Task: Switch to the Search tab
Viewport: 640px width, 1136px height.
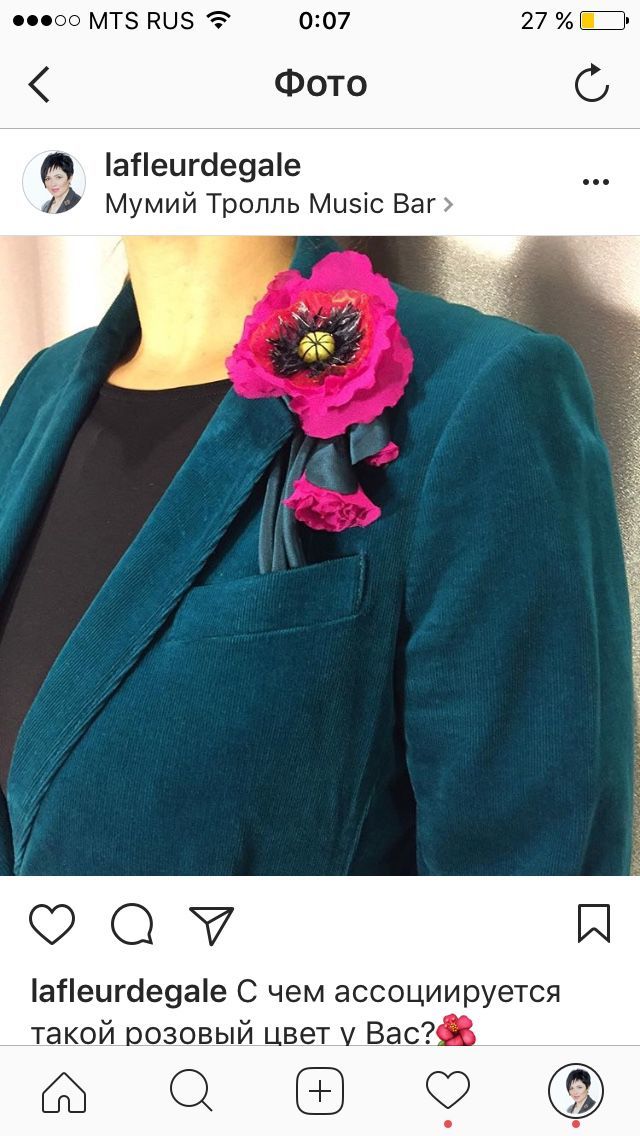Action: pyautogui.click(x=191, y=1091)
